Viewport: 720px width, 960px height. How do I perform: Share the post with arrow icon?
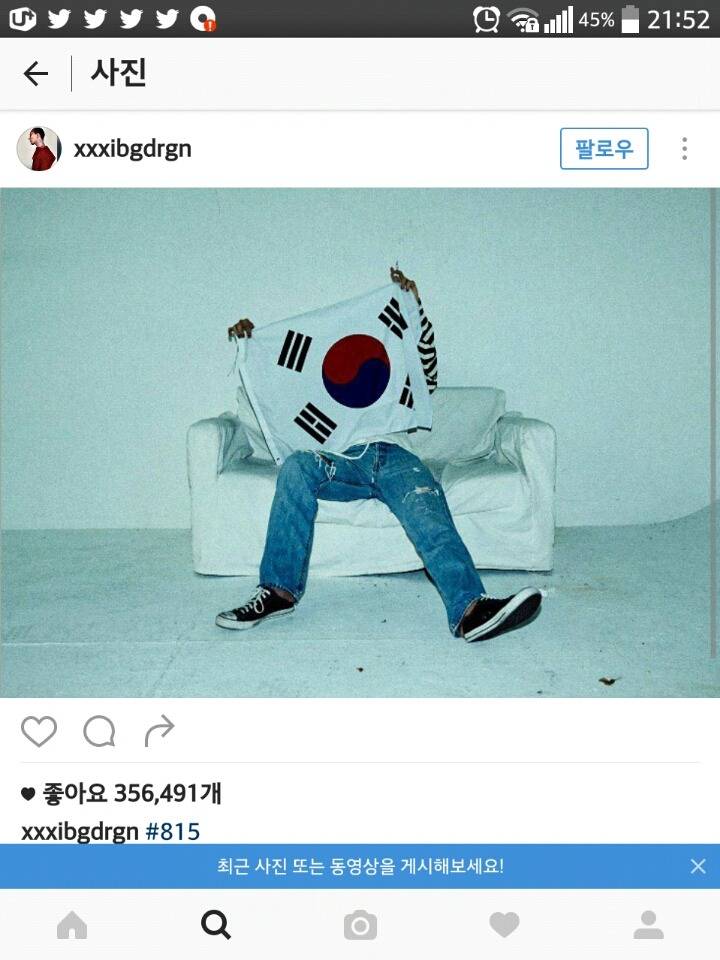159,731
